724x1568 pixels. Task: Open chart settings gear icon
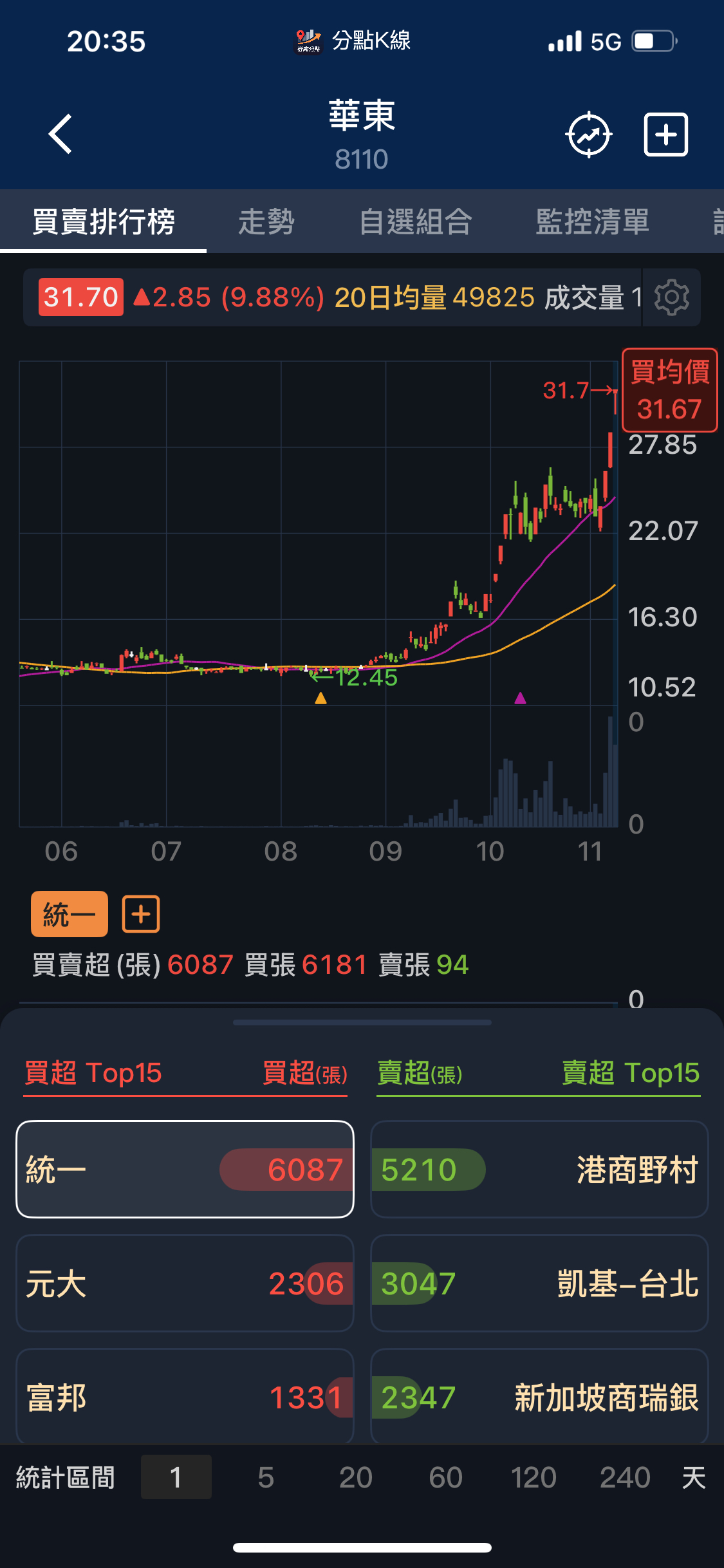(671, 297)
